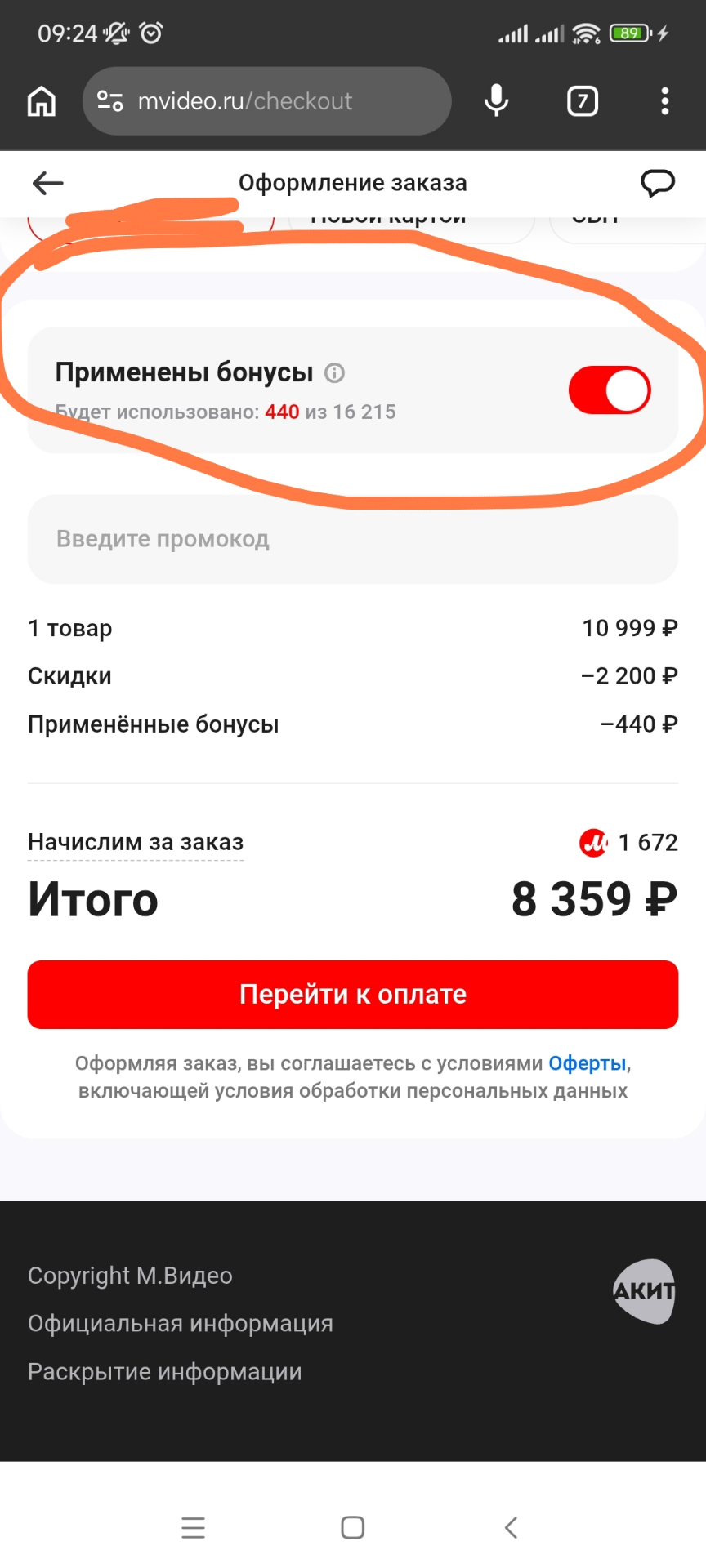Open the system recent apps menu
The height and width of the screenshot is (1568, 706).
194,1527
